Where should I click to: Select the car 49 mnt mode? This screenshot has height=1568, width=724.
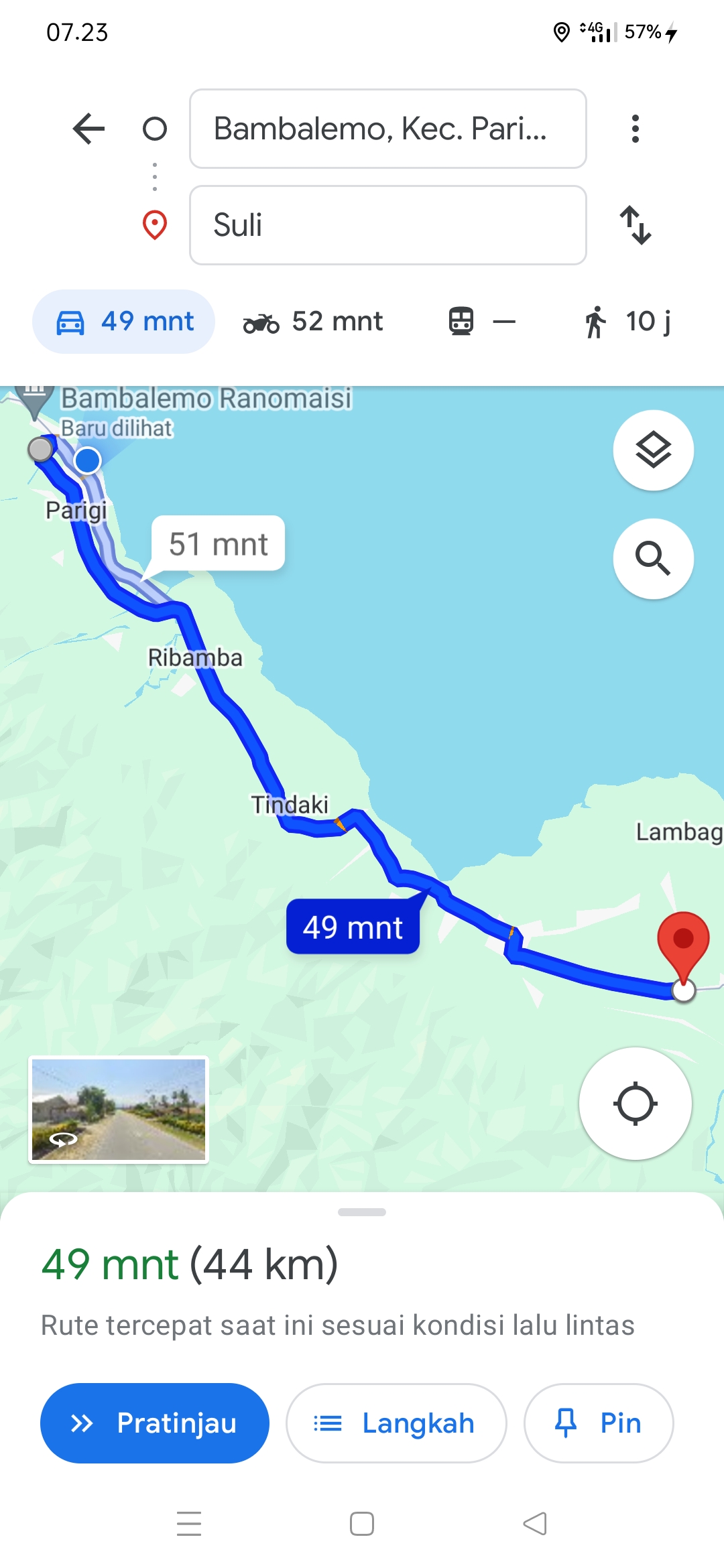[x=124, y=322]
